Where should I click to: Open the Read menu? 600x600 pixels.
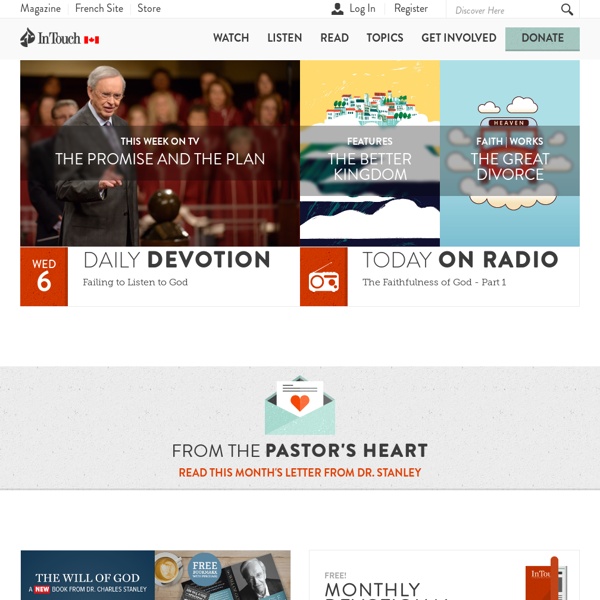pyautogui.click(x=334, y=39)
